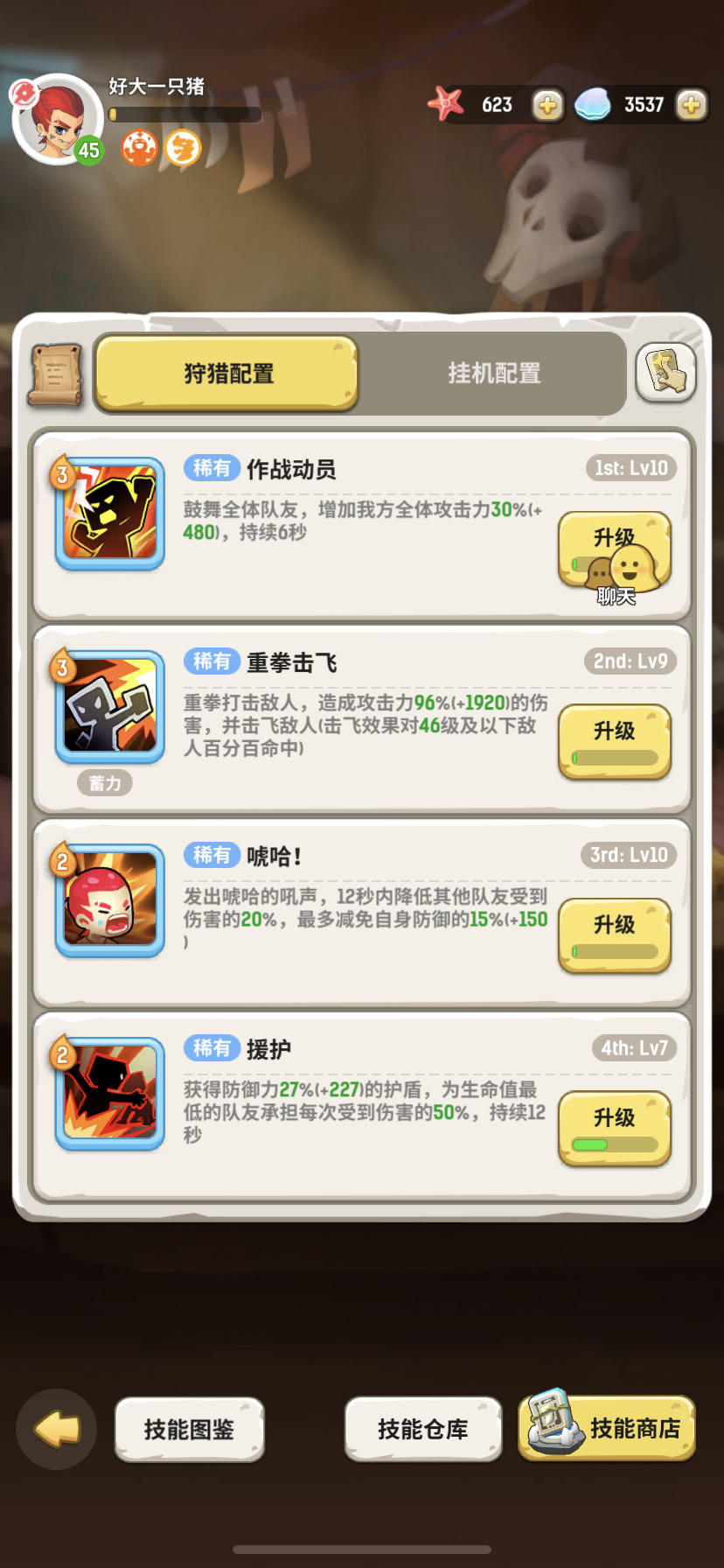Visit the 技能商店
Image resolution: width=724 pixels, height=1568 pixels.
(607, 1427)
